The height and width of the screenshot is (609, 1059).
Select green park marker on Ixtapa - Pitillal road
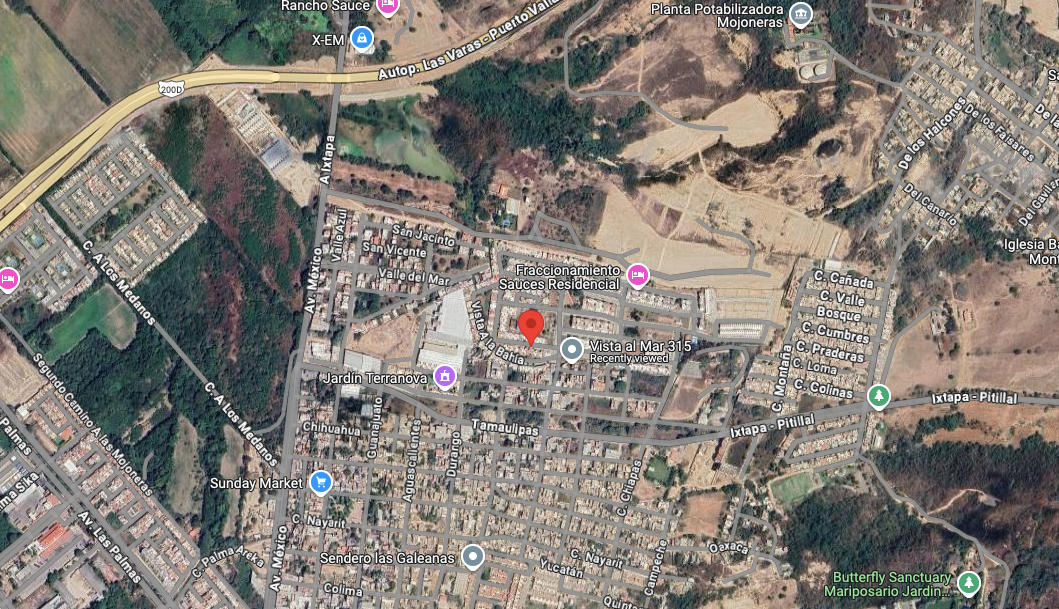tap(878, 396)
